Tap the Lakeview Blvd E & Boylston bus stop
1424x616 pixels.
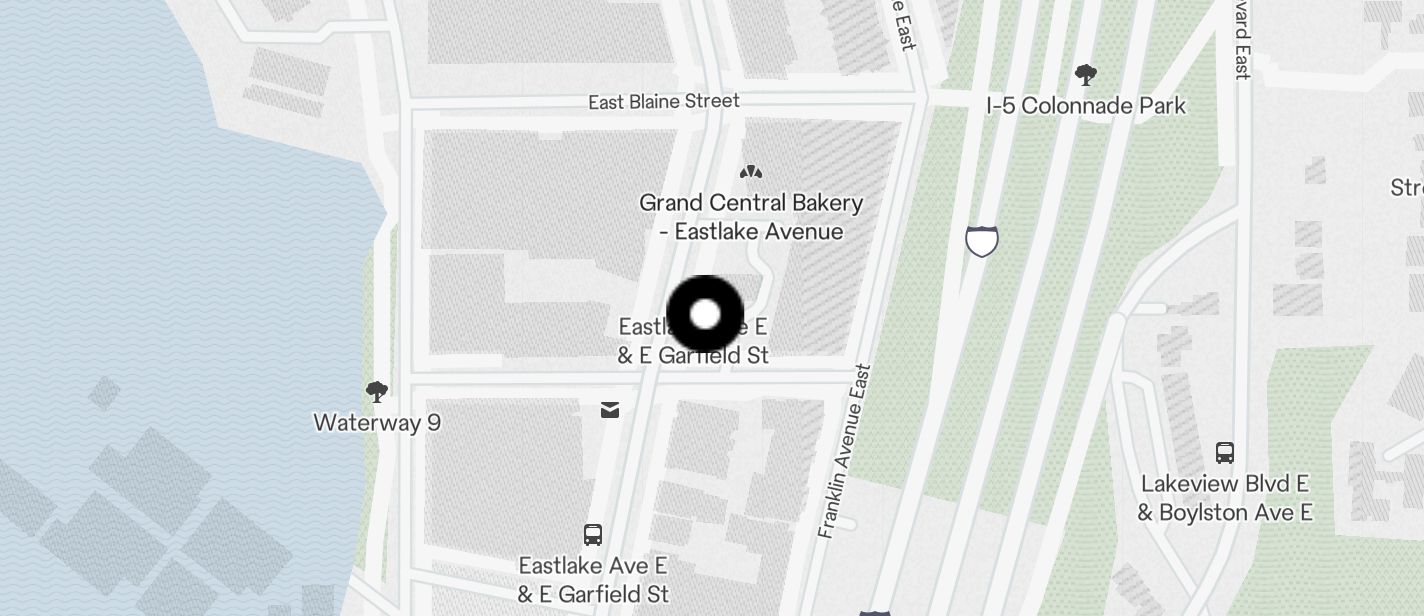(x=1225, y=453)
